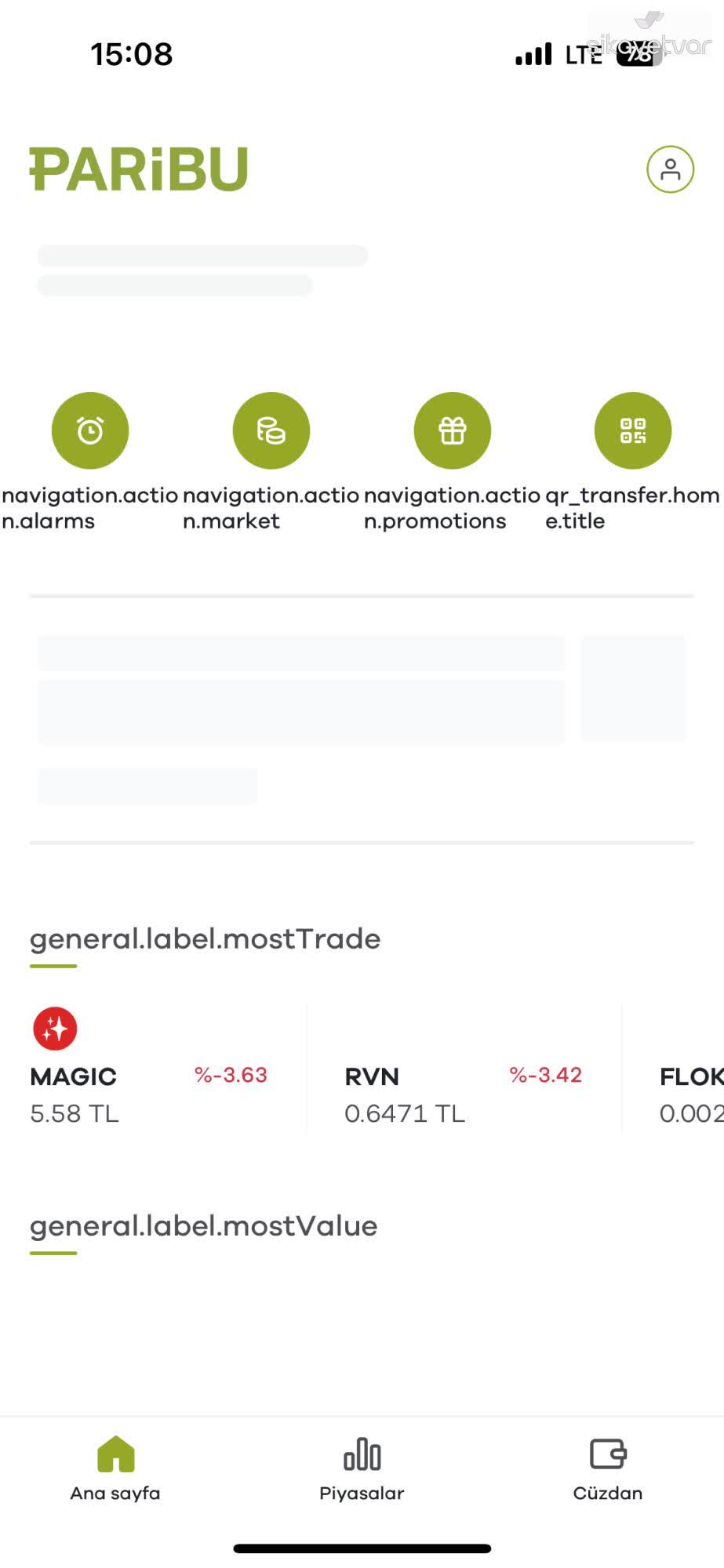Open the promotions gift shortcut
The image size is (724, 1568).
coord(453,430)
